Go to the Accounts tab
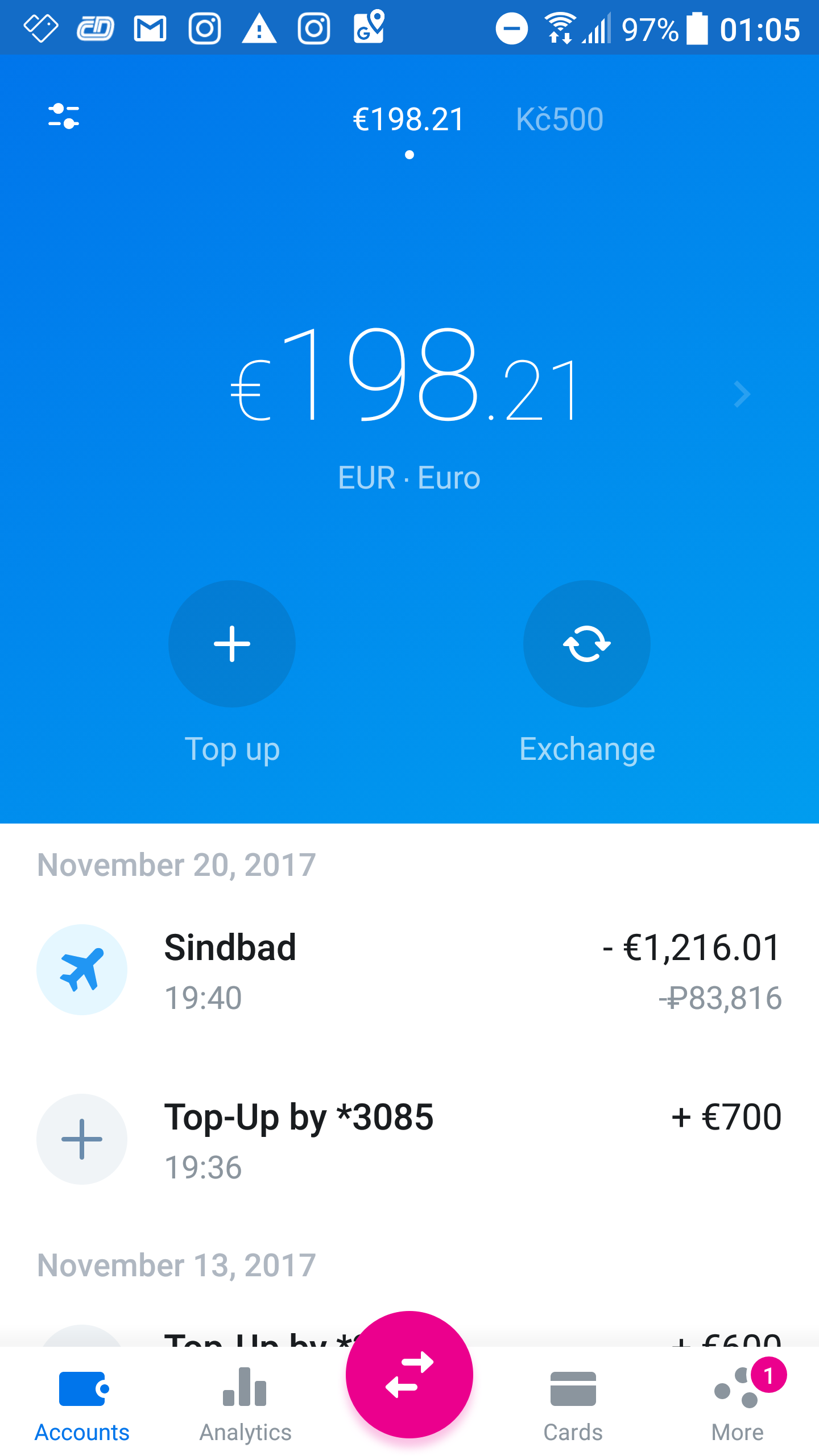 pos(82,1405)
